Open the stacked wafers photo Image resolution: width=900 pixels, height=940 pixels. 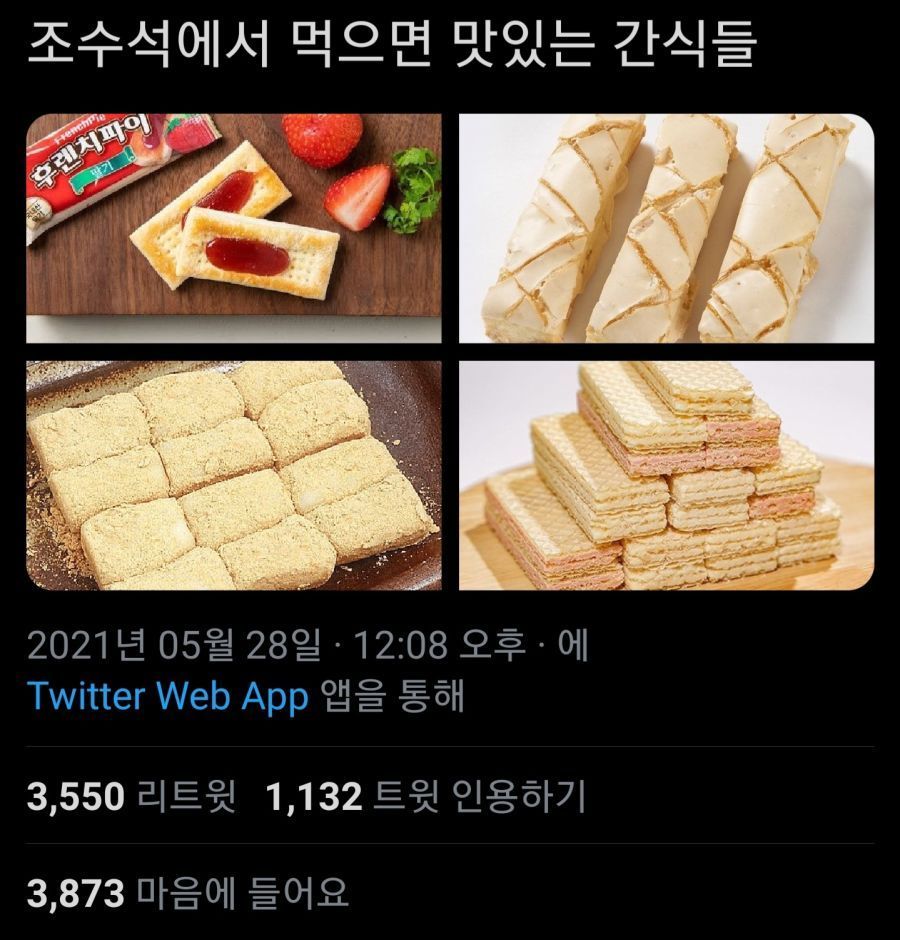666,476
